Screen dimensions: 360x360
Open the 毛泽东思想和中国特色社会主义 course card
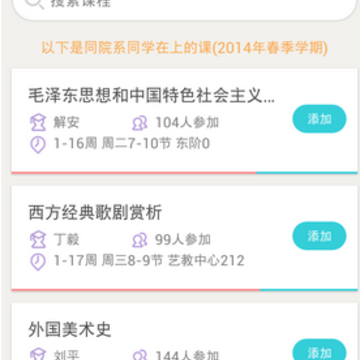tap(184, 121)
